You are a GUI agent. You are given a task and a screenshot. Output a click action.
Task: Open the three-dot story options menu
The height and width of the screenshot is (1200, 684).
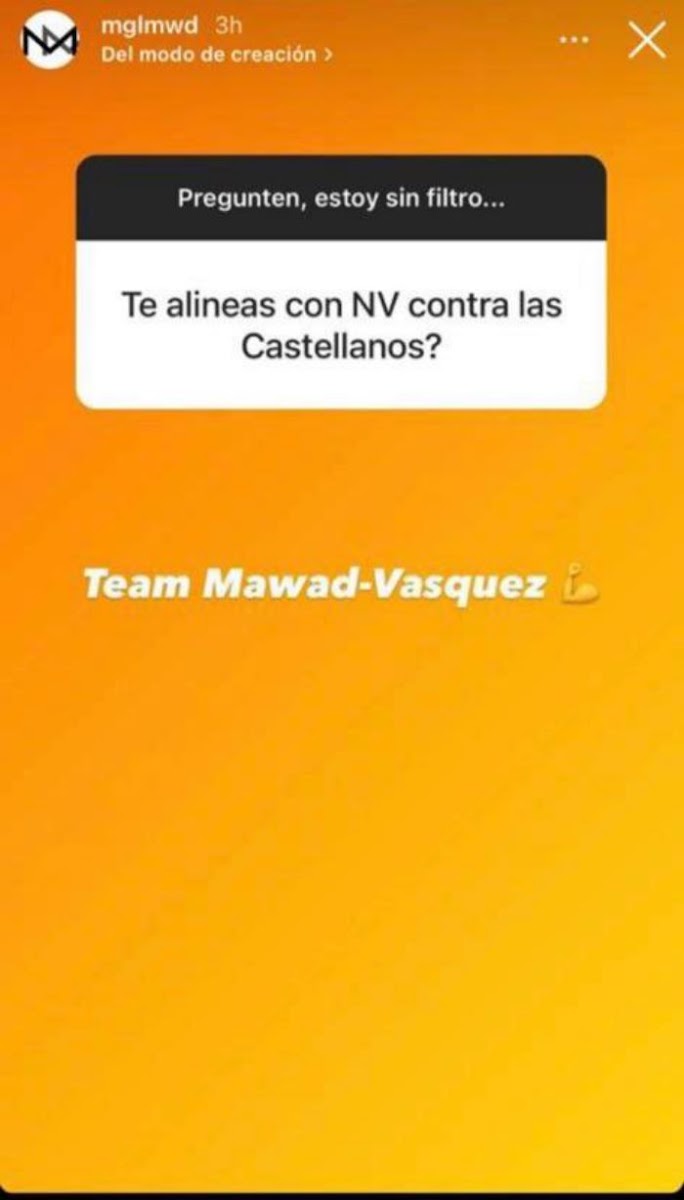pyautogui.click(x=574, y=40)
